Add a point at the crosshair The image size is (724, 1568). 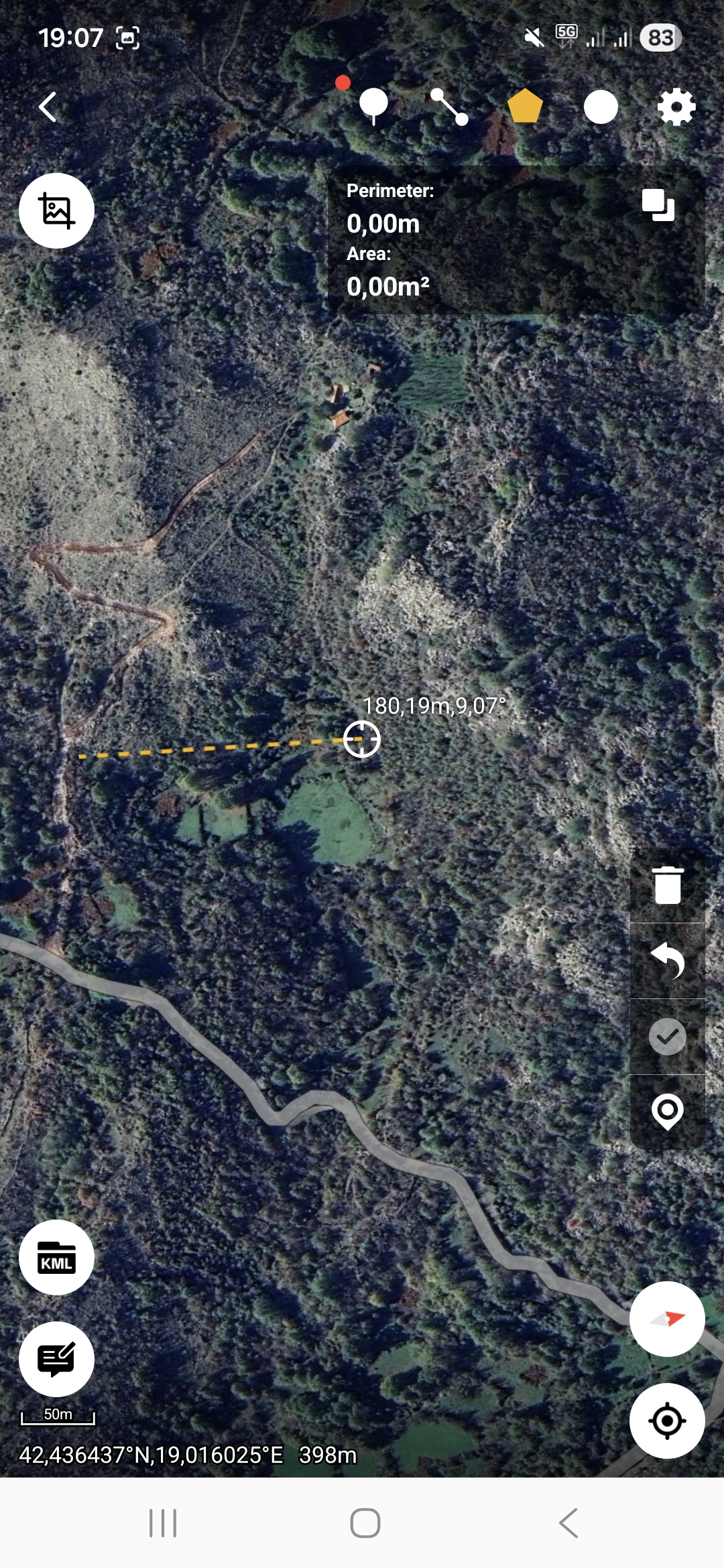(668, 1112)
